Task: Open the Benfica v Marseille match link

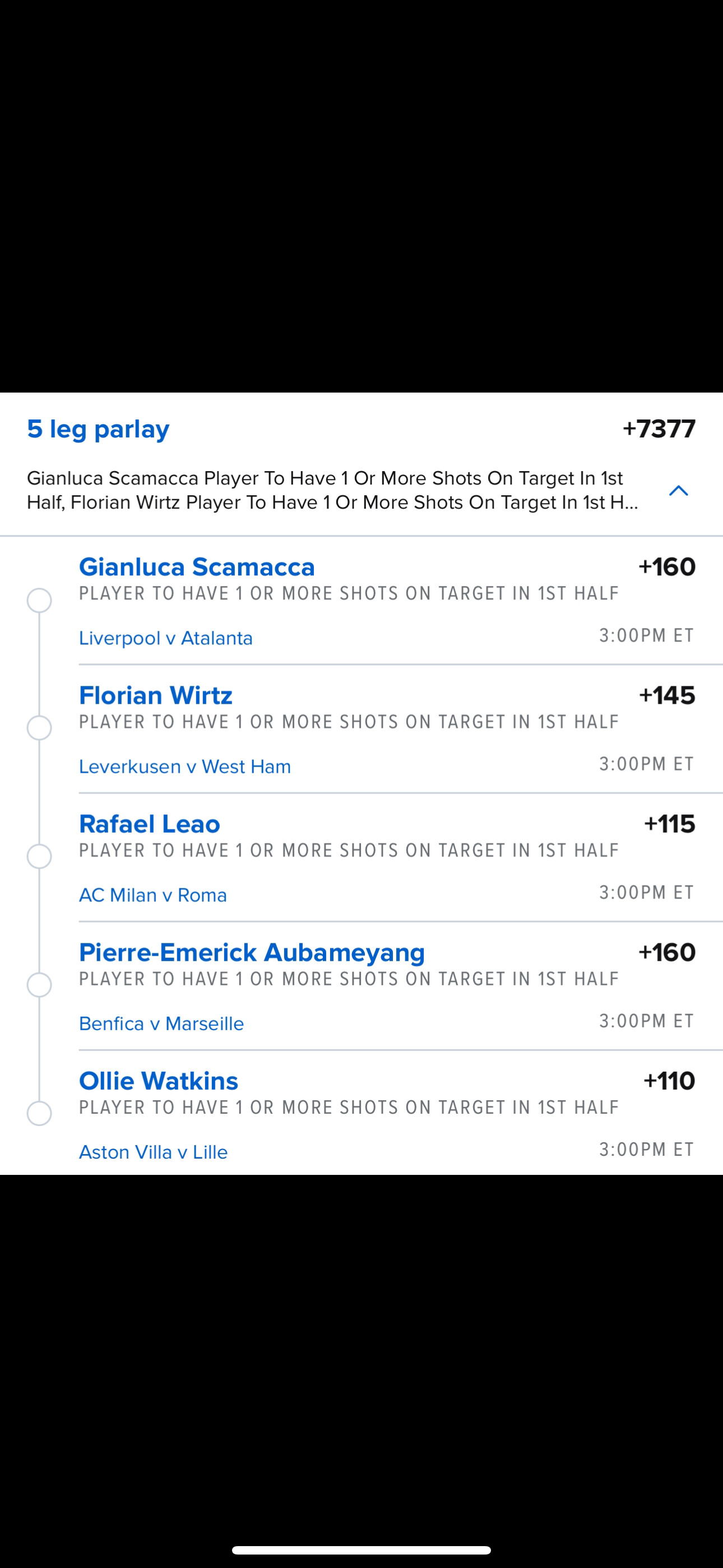Action: pyautogui.click(x=161, y=1023)
